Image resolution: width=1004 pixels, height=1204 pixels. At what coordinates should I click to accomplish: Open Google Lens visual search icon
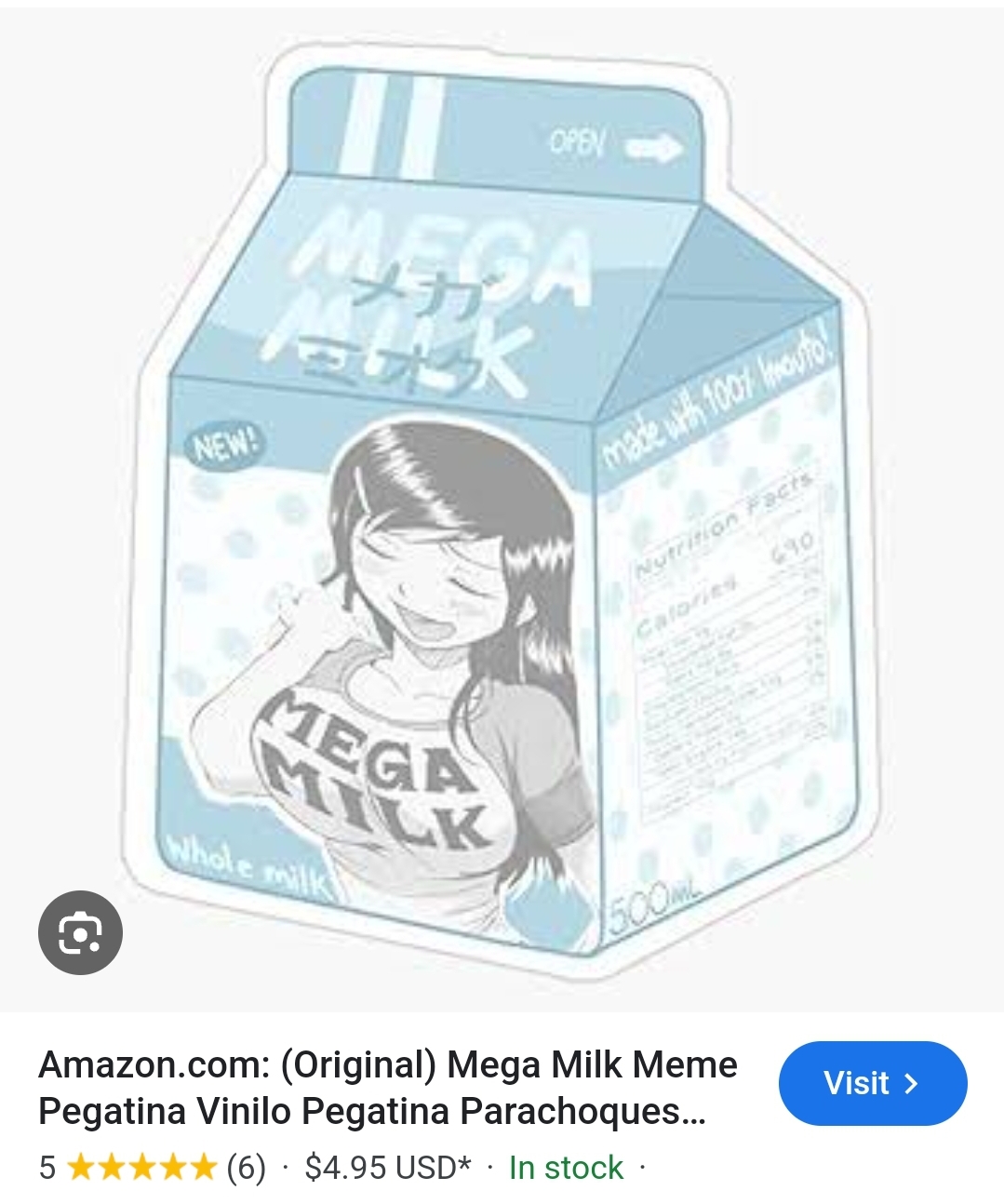pyautogui.click(x=80, y=932)
